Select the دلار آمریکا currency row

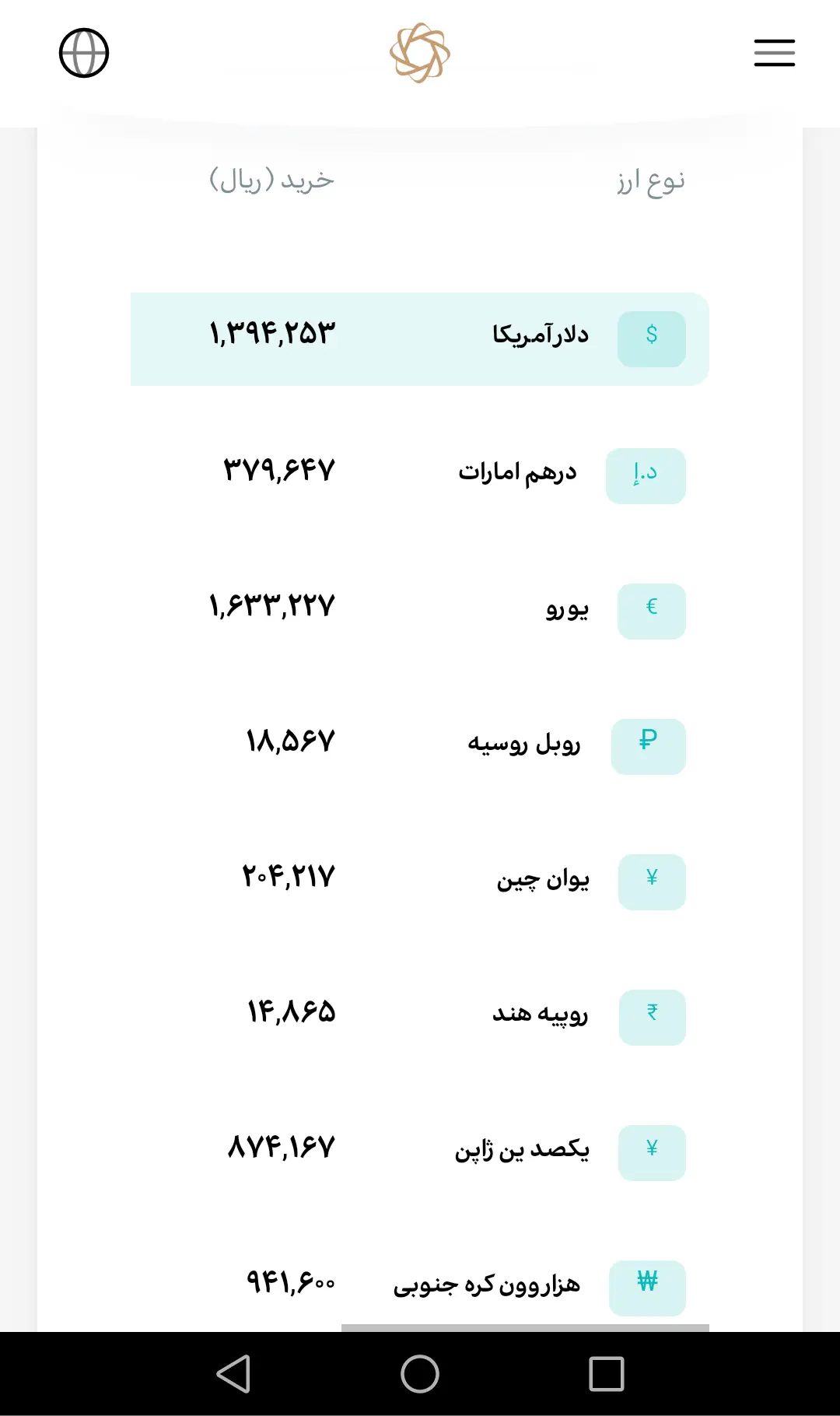pyautogui.click(x=420, y=338)
